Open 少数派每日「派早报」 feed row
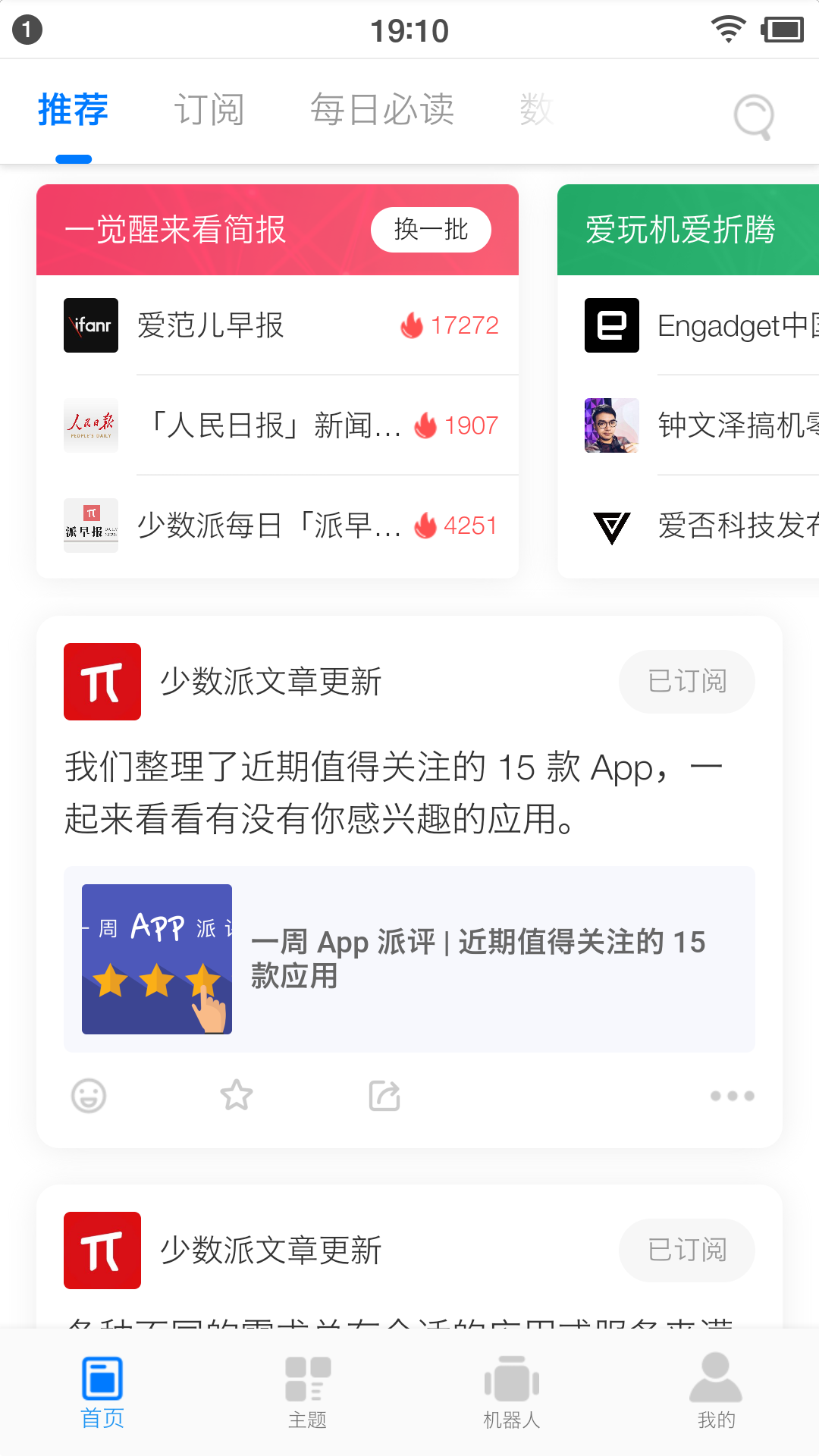The image size is (819, 1456). click(x=281, y=526)
